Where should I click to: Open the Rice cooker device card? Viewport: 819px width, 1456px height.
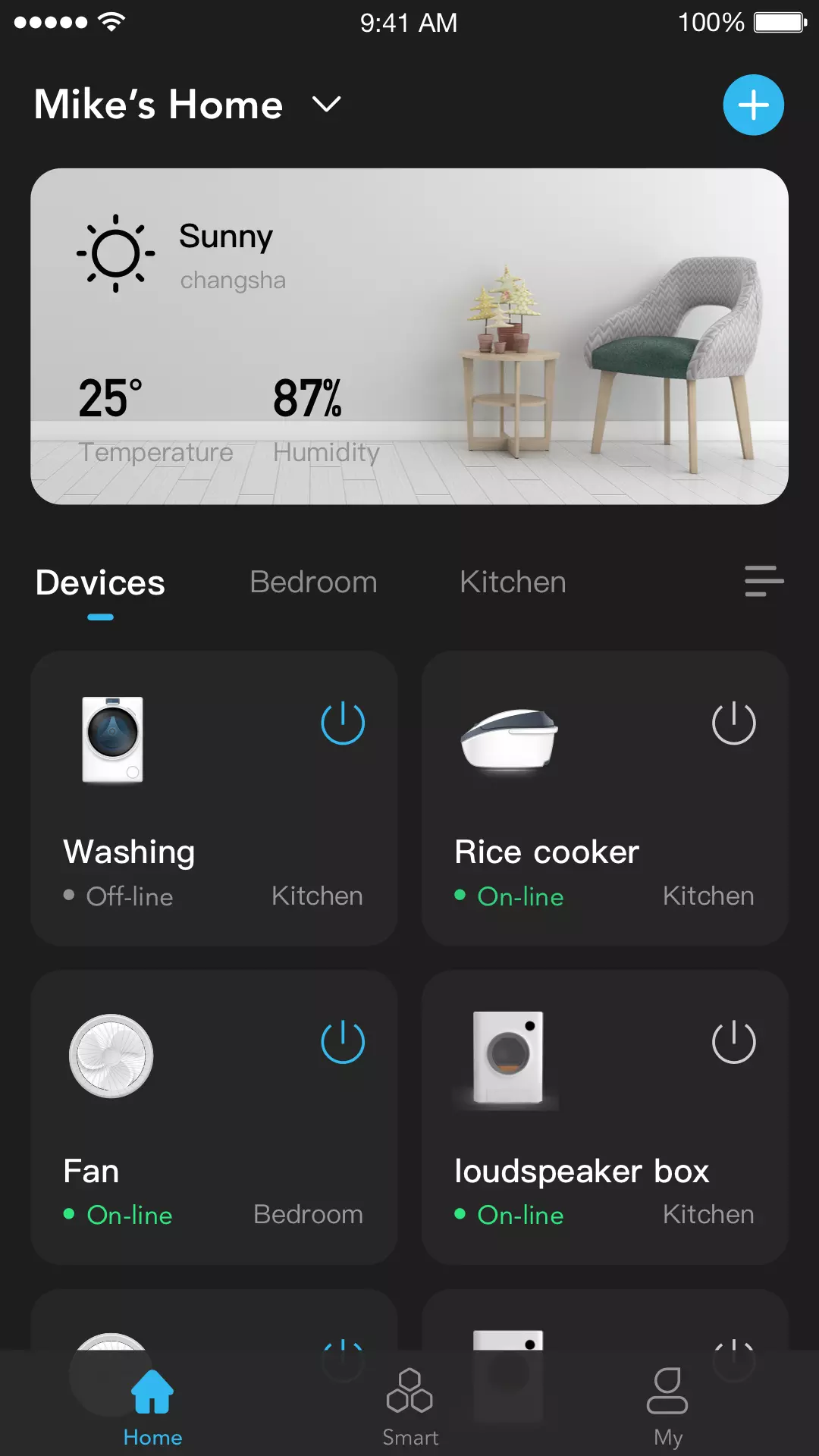(605, 798)
